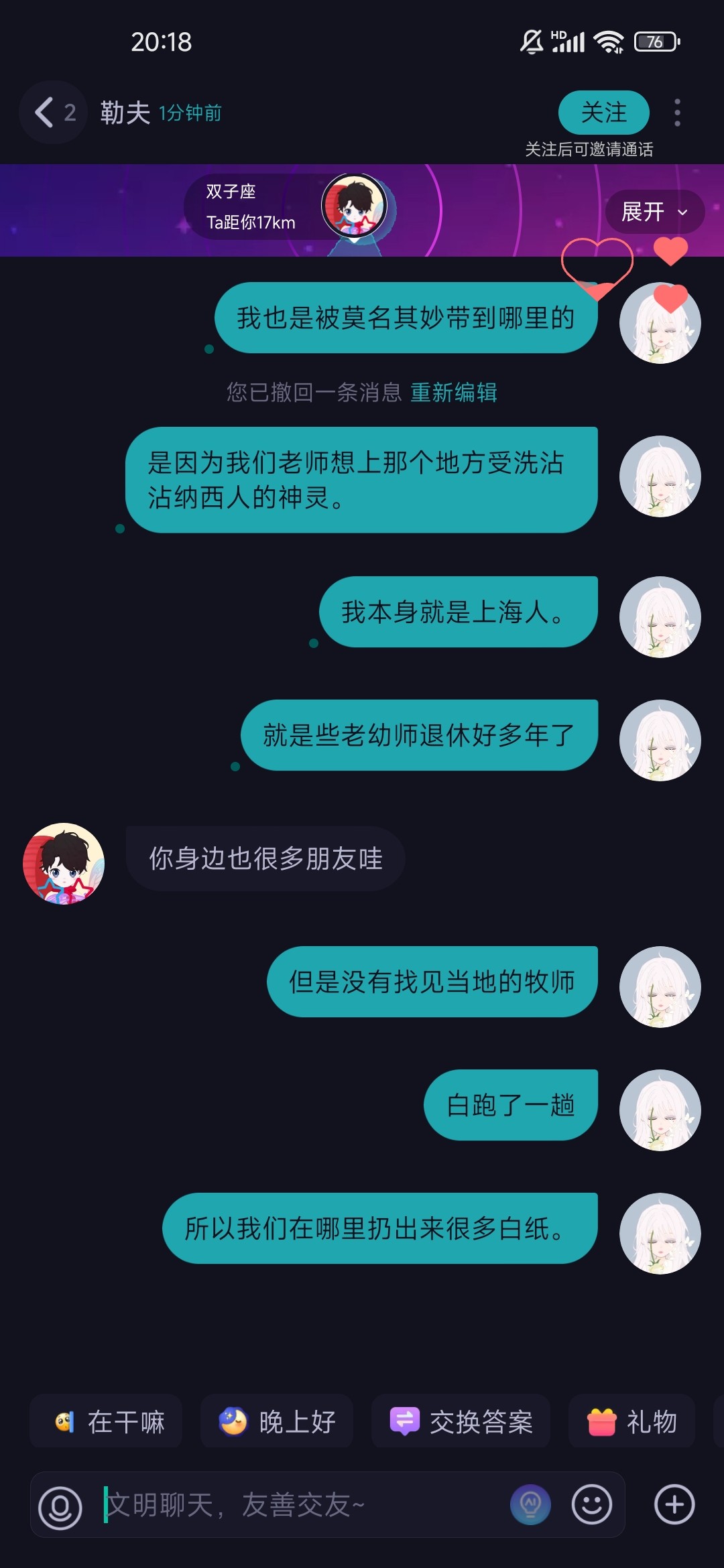The image size is (724, 1568).
Task: Follow 勒夫 with the 关注 button
Action: (x=603, y=113)
